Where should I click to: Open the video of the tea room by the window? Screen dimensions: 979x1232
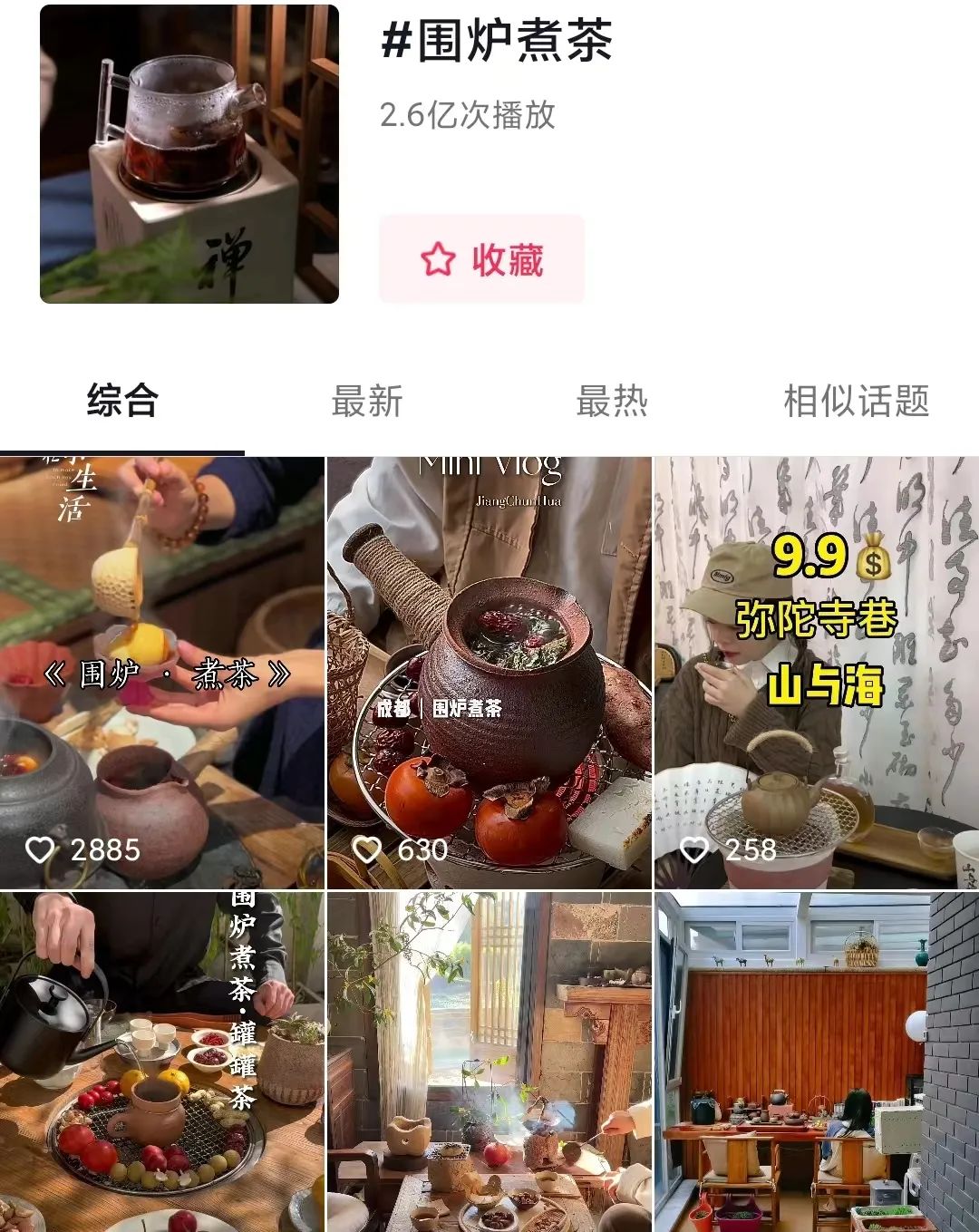pos(489,1061)
